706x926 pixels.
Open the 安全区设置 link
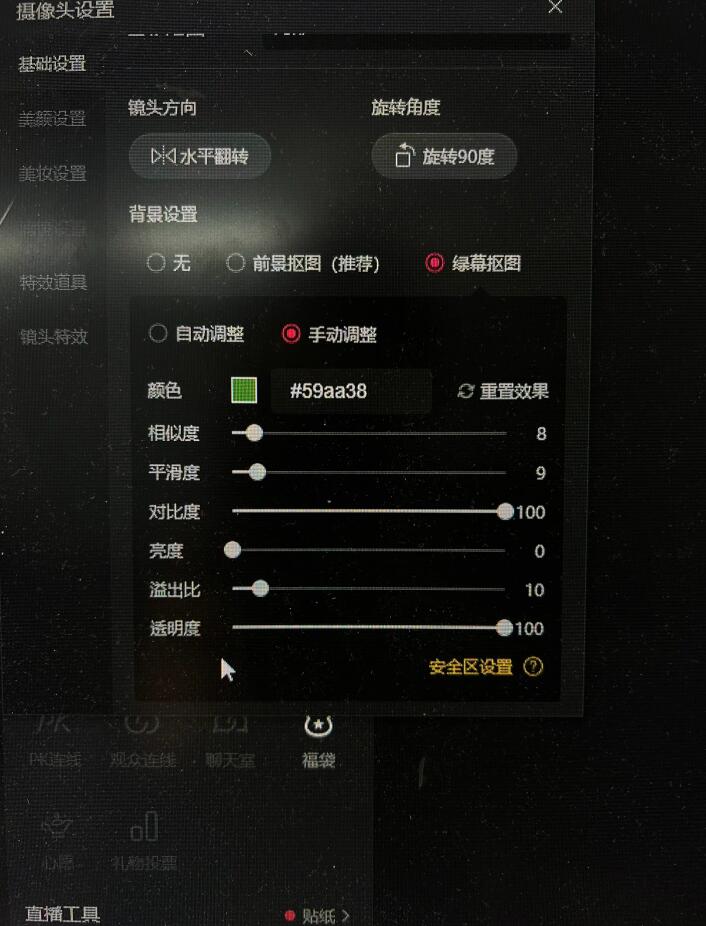point(470,667)
